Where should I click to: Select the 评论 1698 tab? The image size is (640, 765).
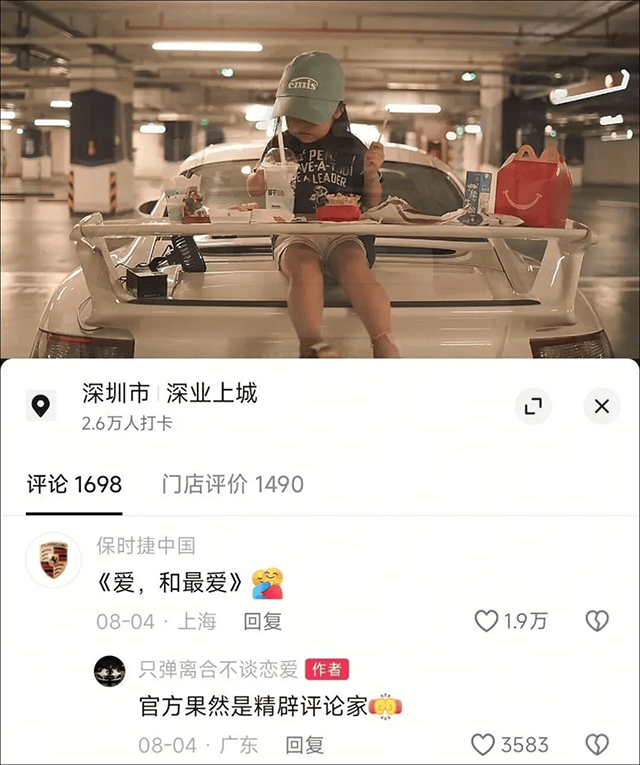pos(74,485)
